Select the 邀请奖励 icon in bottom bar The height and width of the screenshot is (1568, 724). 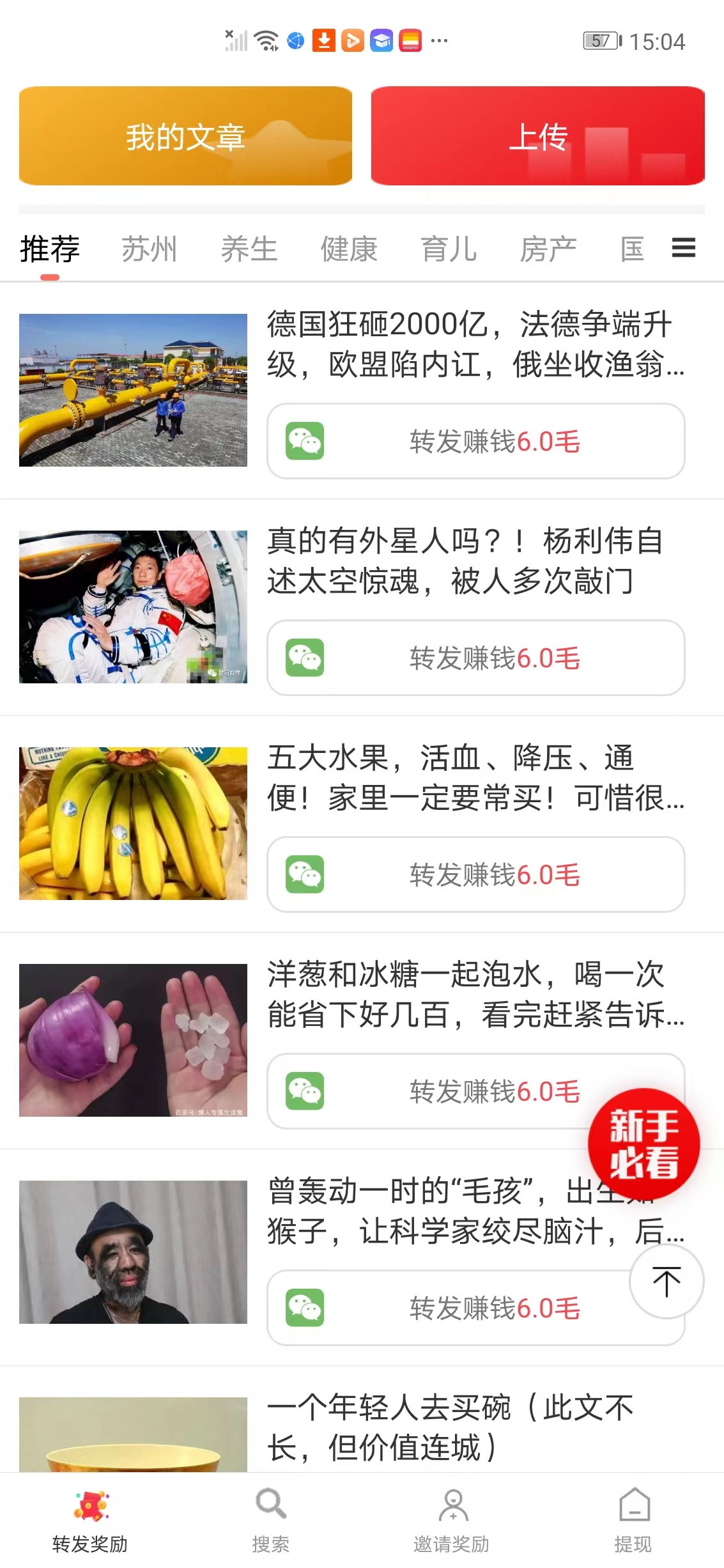coord(452,1515)
